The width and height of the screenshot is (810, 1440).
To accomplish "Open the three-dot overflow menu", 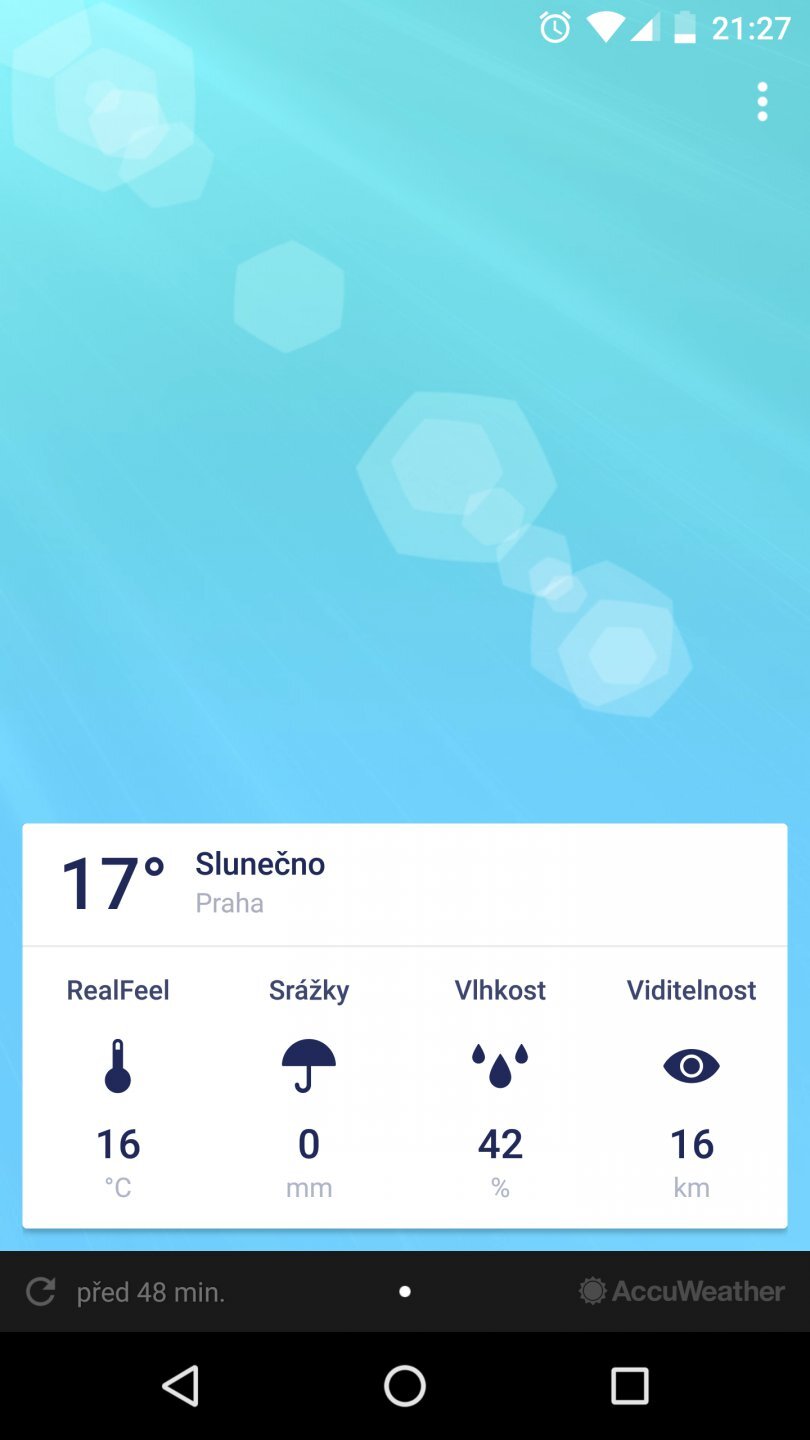I will point(762,102).
